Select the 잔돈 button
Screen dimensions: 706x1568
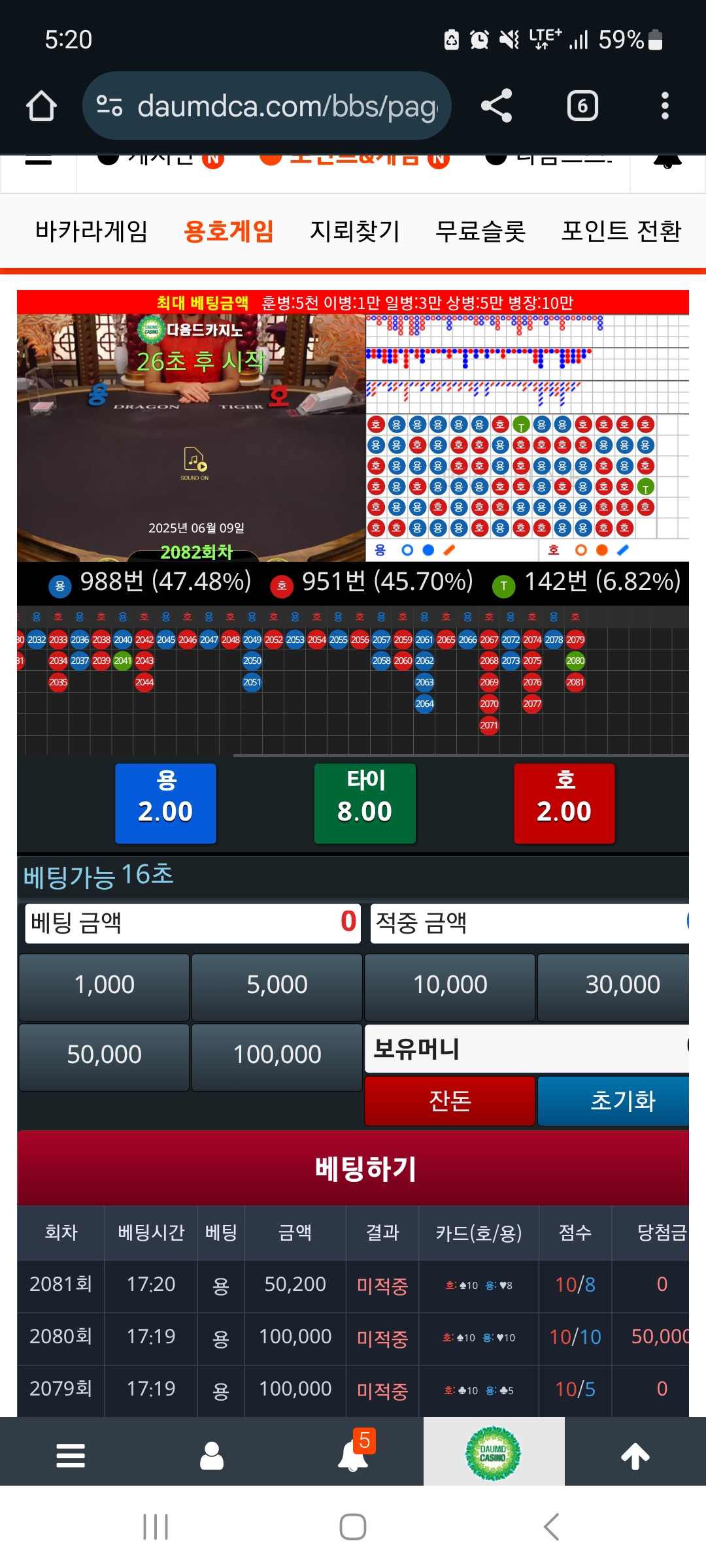[x=450, y=1101]
